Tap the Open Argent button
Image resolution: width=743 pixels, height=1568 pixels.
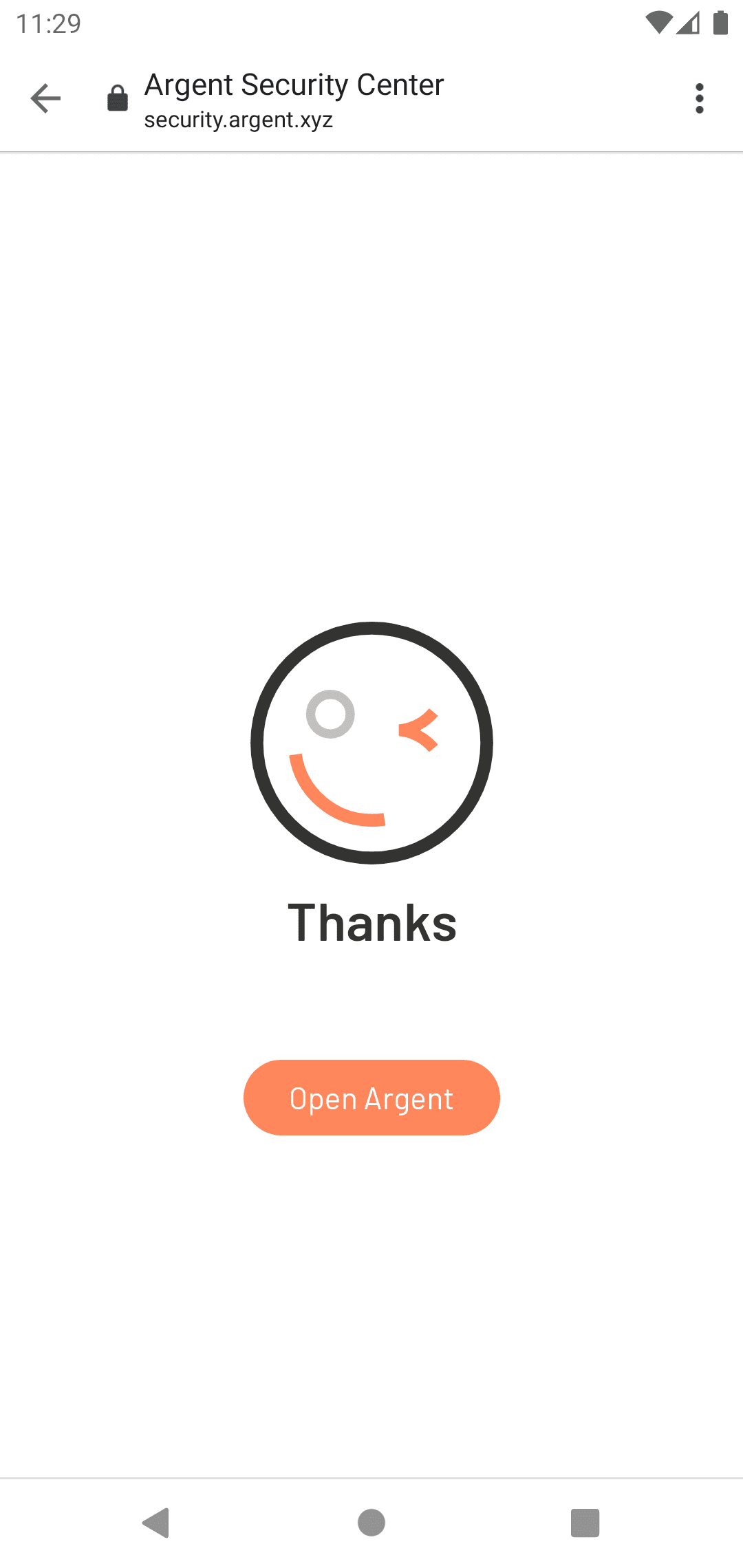point(371,1098)
